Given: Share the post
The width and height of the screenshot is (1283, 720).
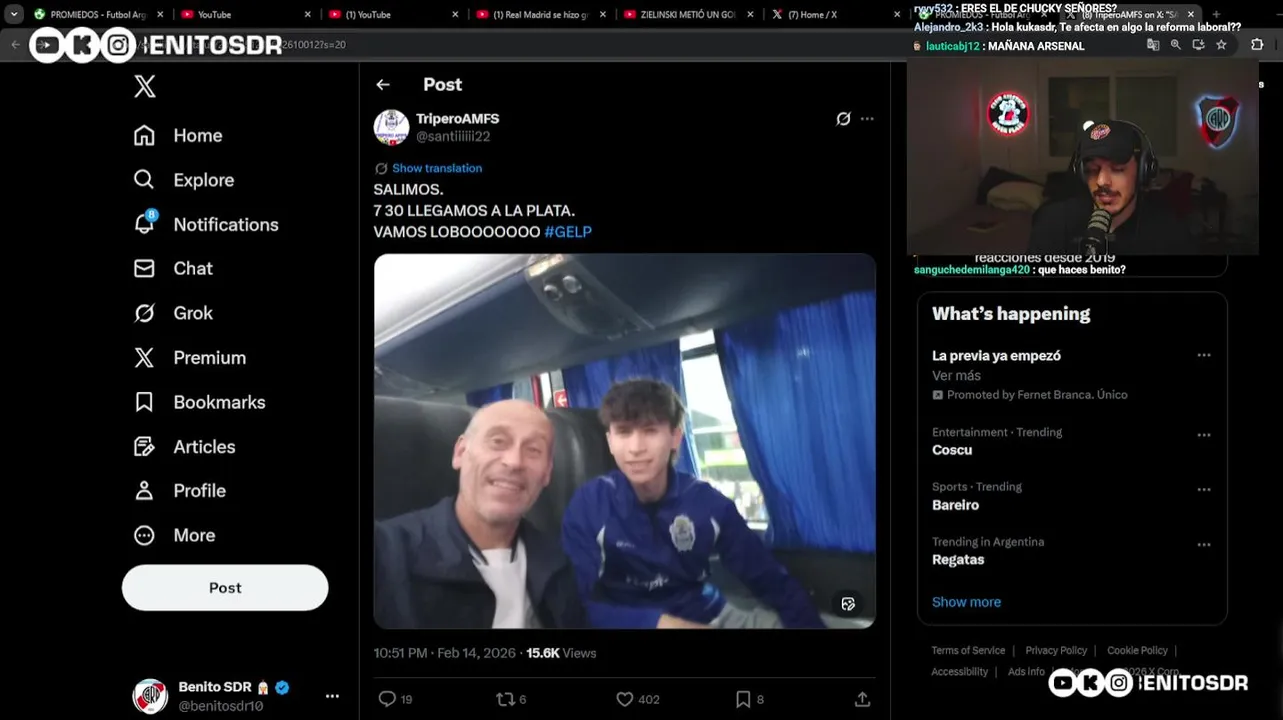Looking at the screenshot, I should tap(862, 699).
